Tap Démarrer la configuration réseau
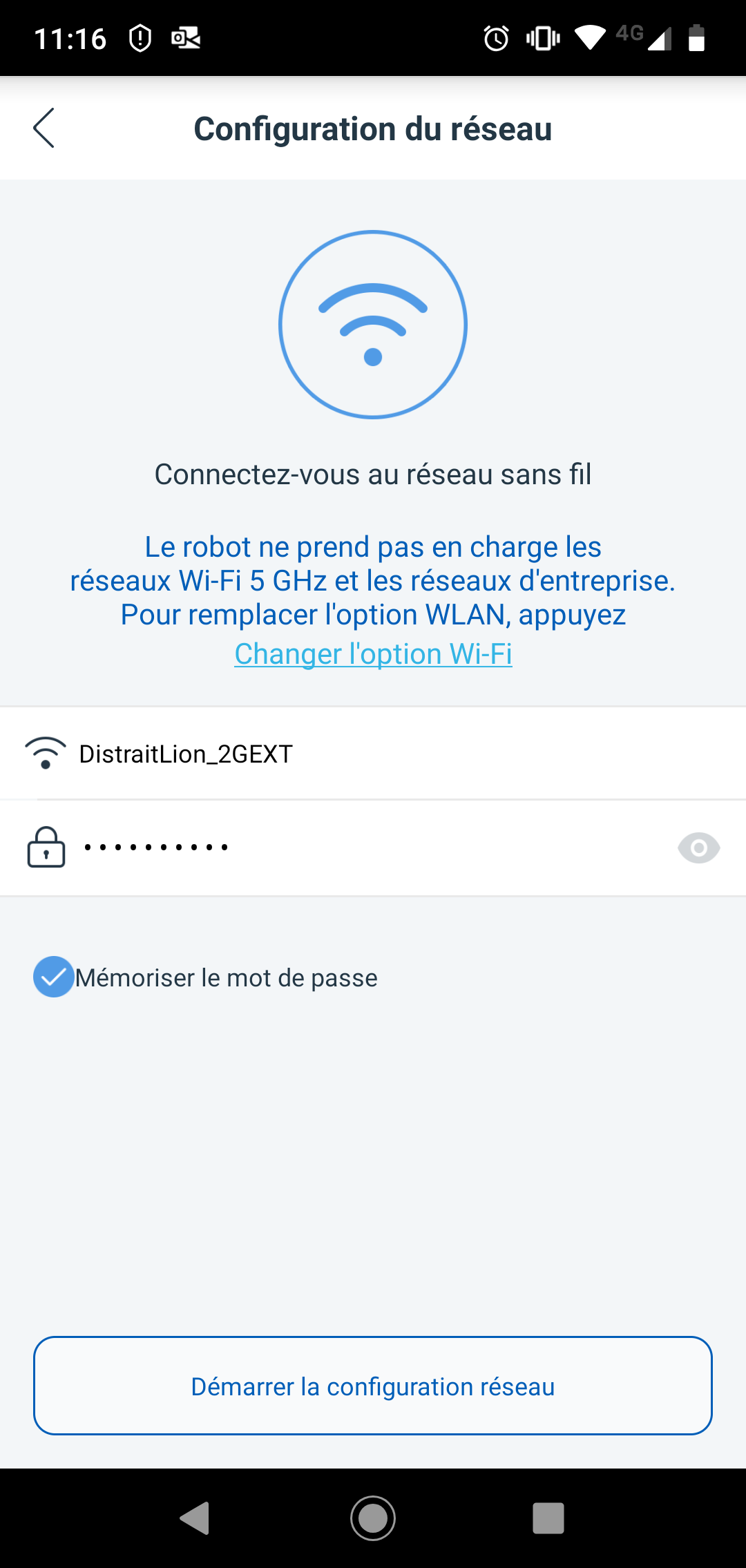 coord(373,1386)
